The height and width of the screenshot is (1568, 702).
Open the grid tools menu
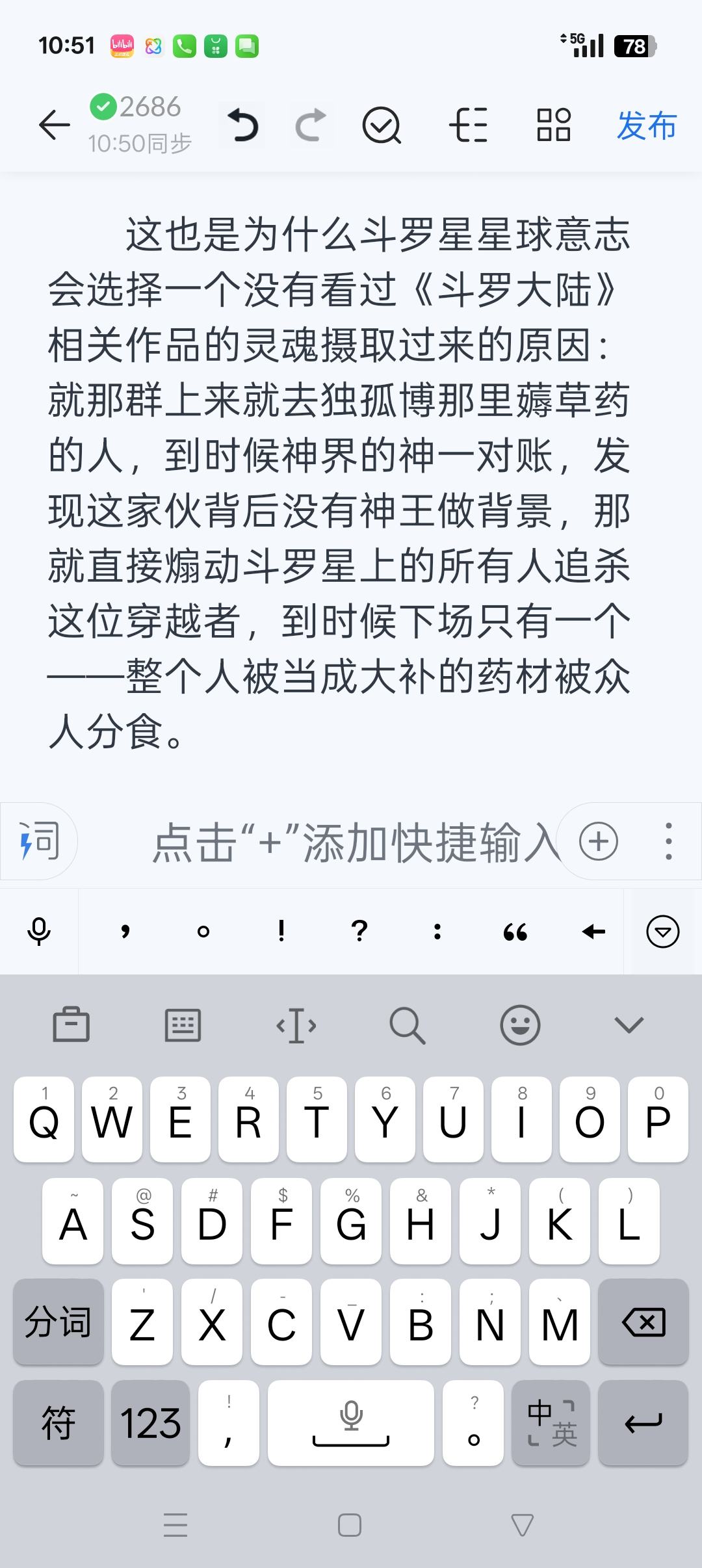[x=554, y=125]
